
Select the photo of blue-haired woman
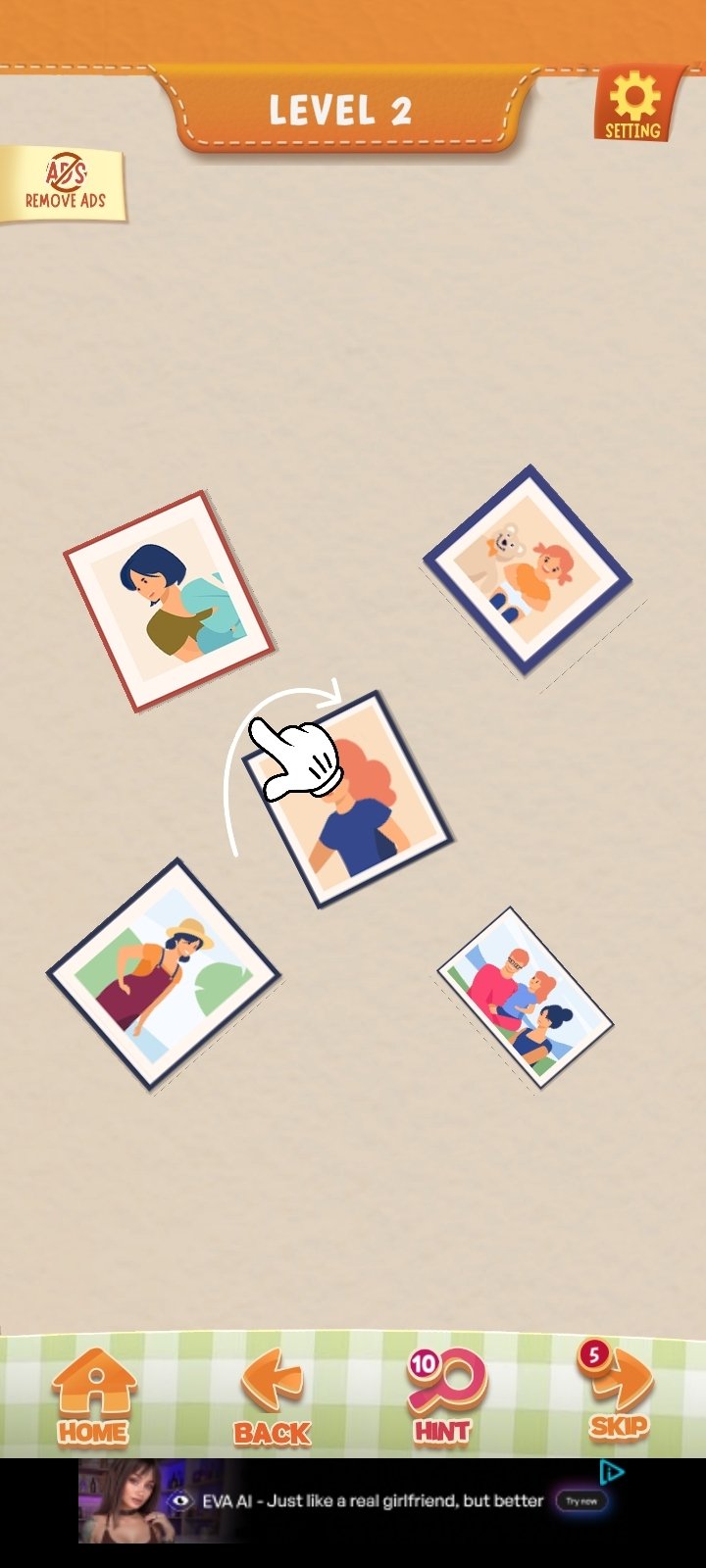[x=169, y=601]
